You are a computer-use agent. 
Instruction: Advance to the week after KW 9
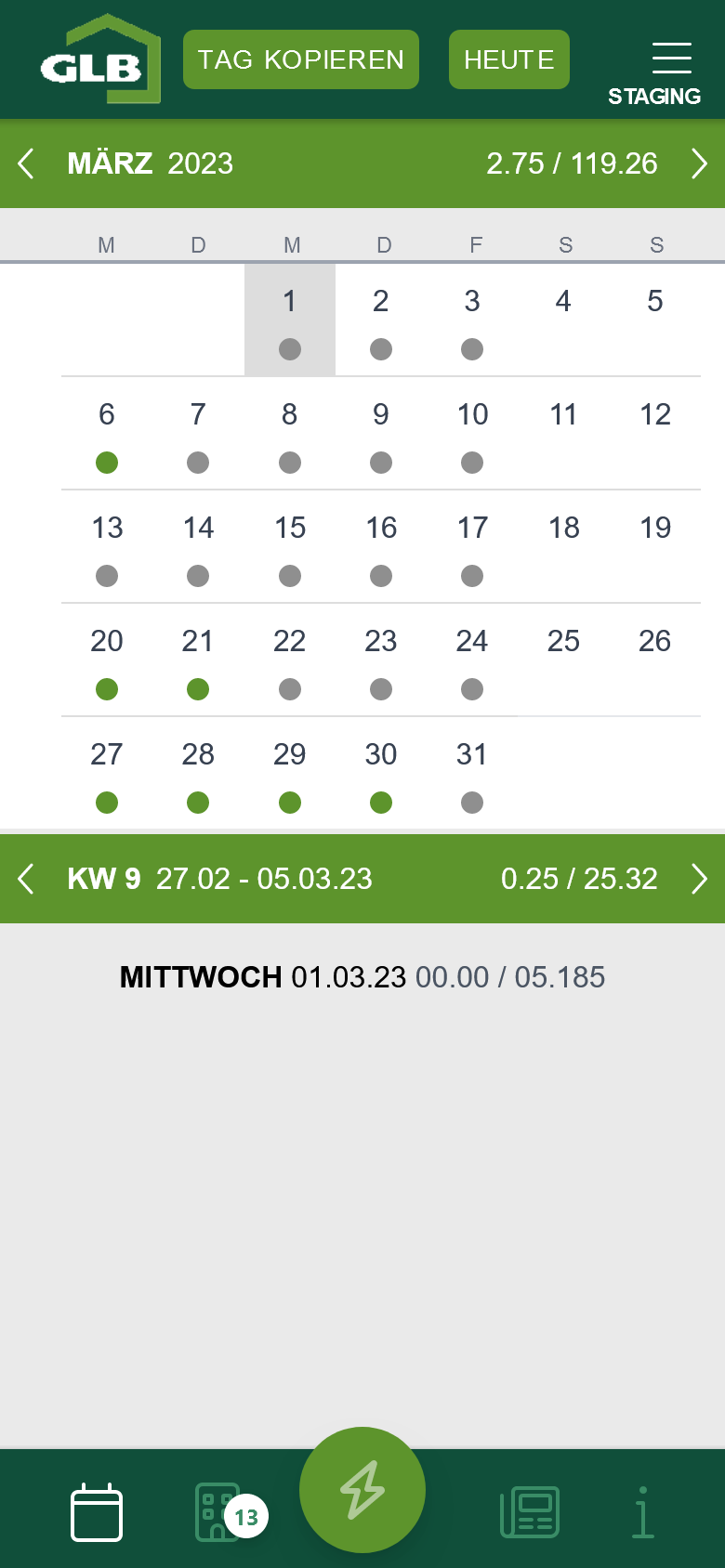699,879
